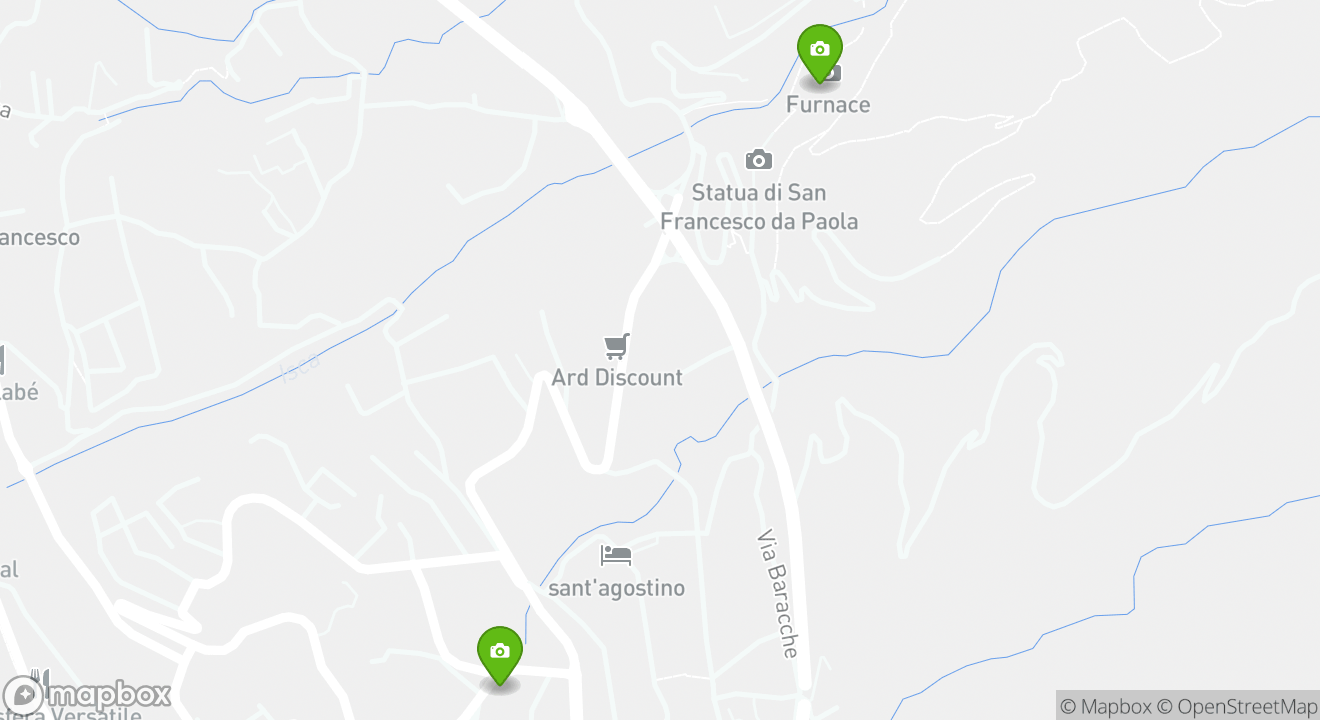The width and height of the screenshot is (1320, 720).
Task: Open the green camera marker near Furnace
Action: point(819,50)
